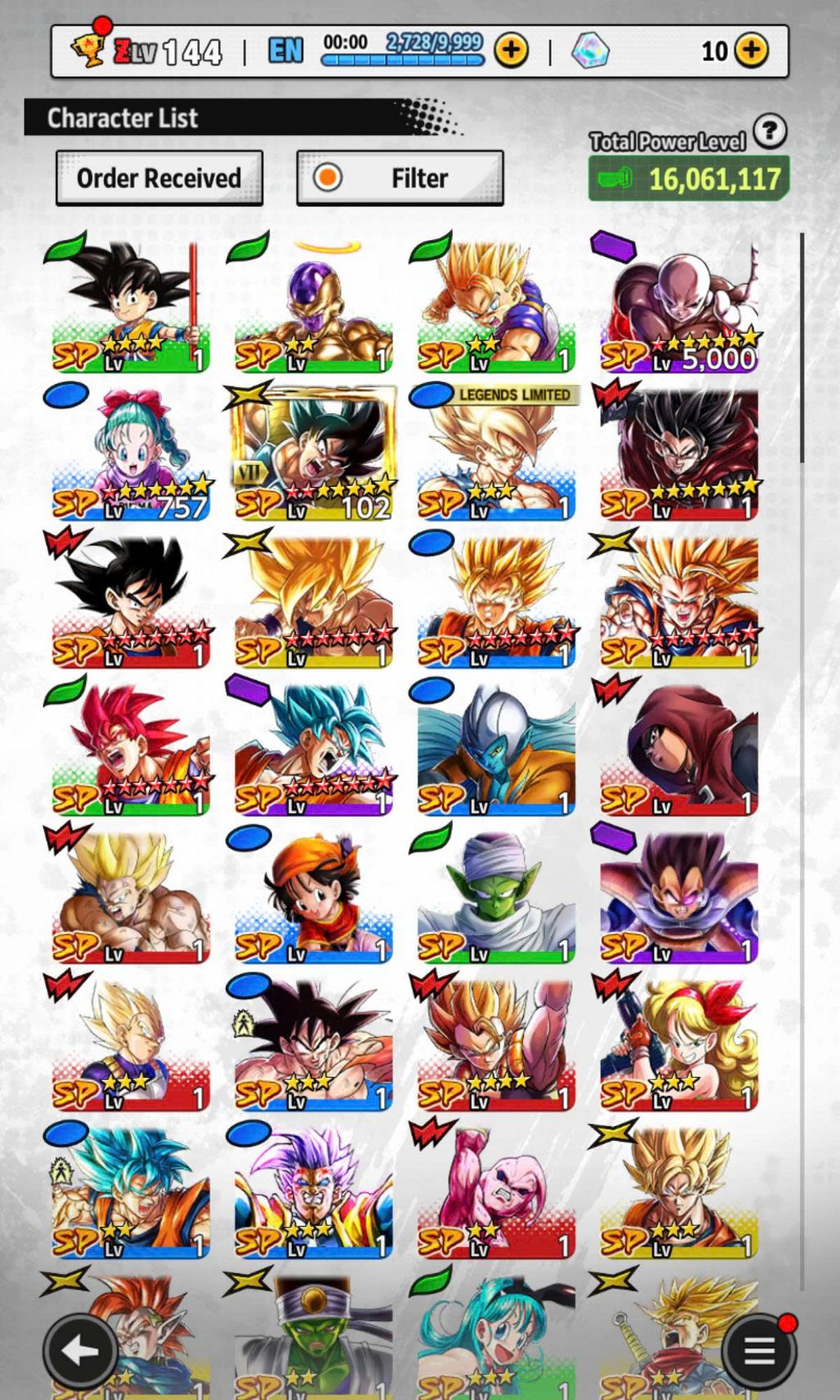Open the Total Power Level help icon
Screen dimensions: 840x1400
point(769,131)
